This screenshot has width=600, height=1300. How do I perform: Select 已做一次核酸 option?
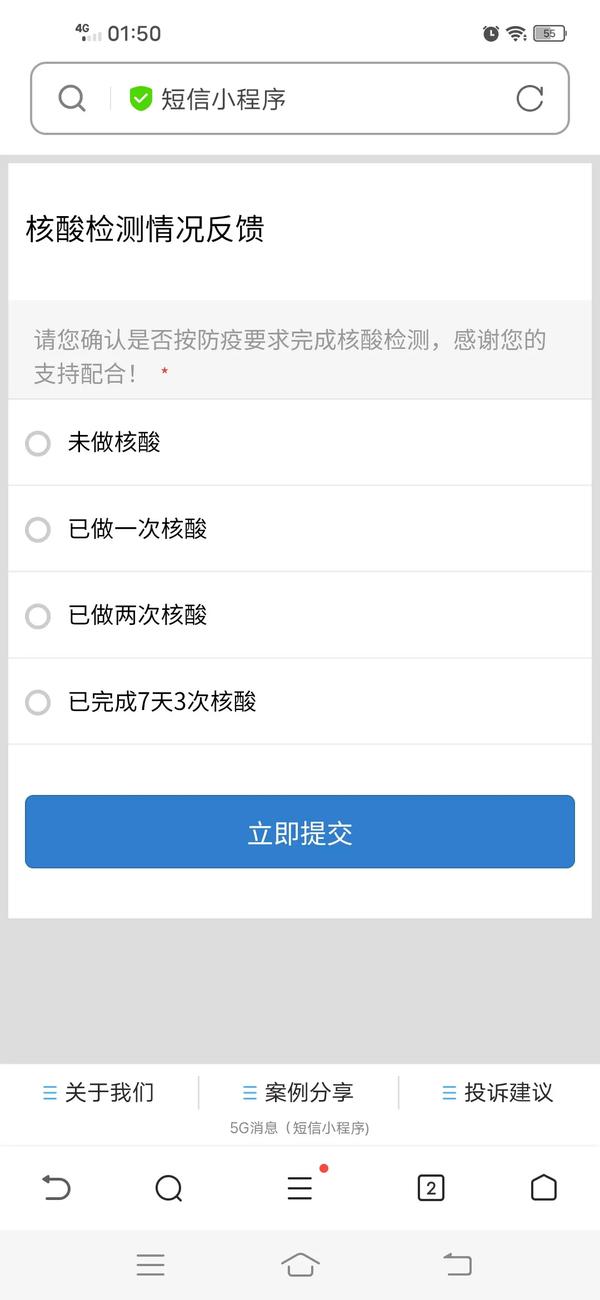coord(300,529)
